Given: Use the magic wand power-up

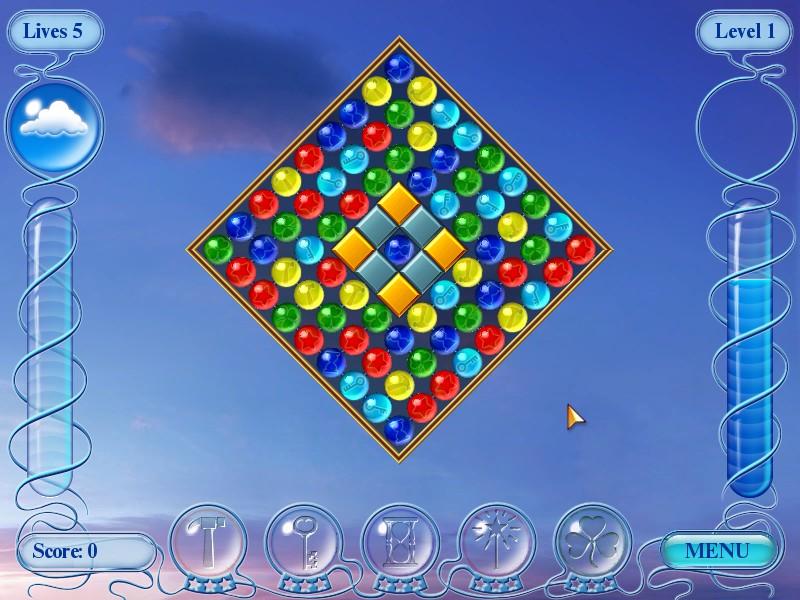Looking at the screenshot, I should coord(496,545).
